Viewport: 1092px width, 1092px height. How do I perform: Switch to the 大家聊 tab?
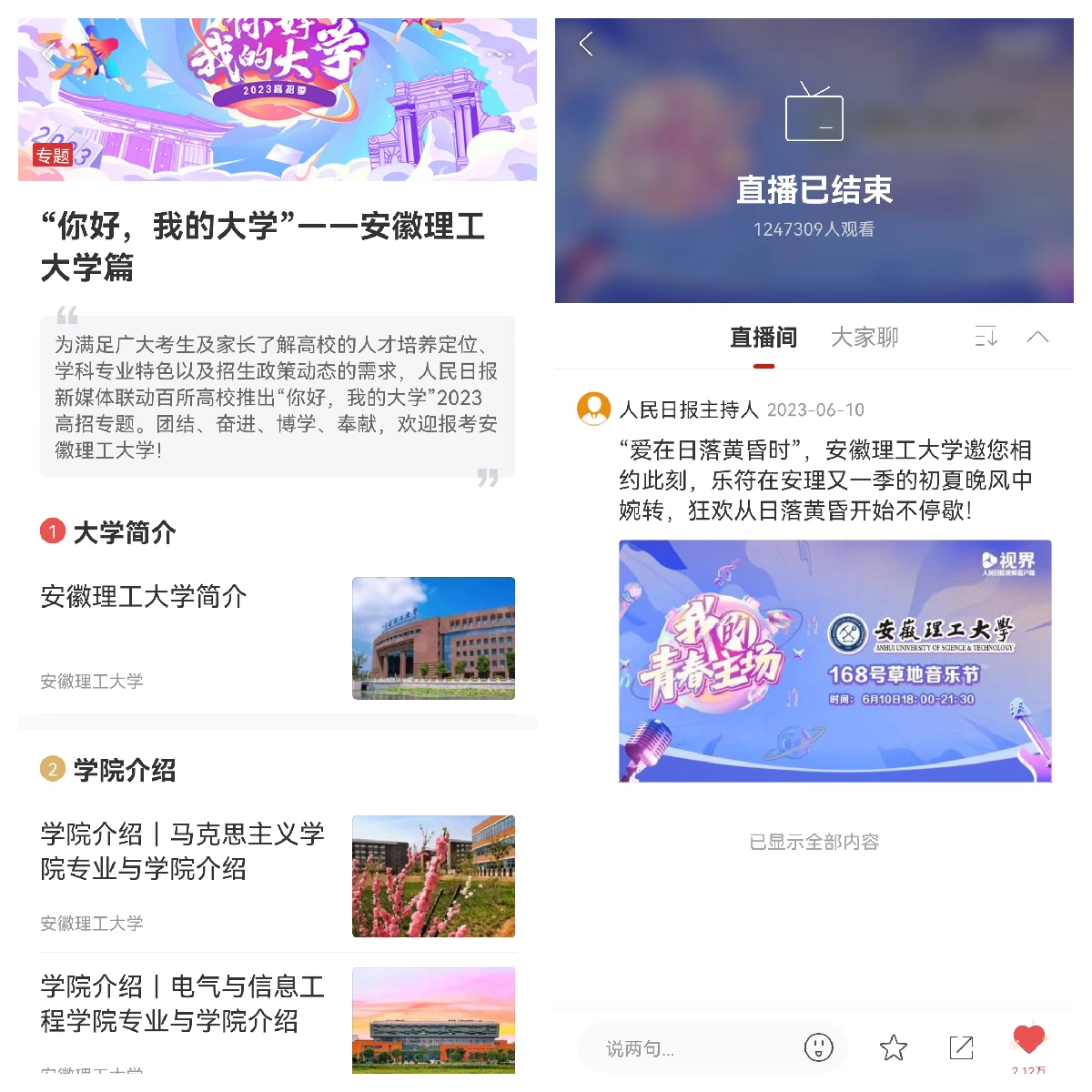864,338
